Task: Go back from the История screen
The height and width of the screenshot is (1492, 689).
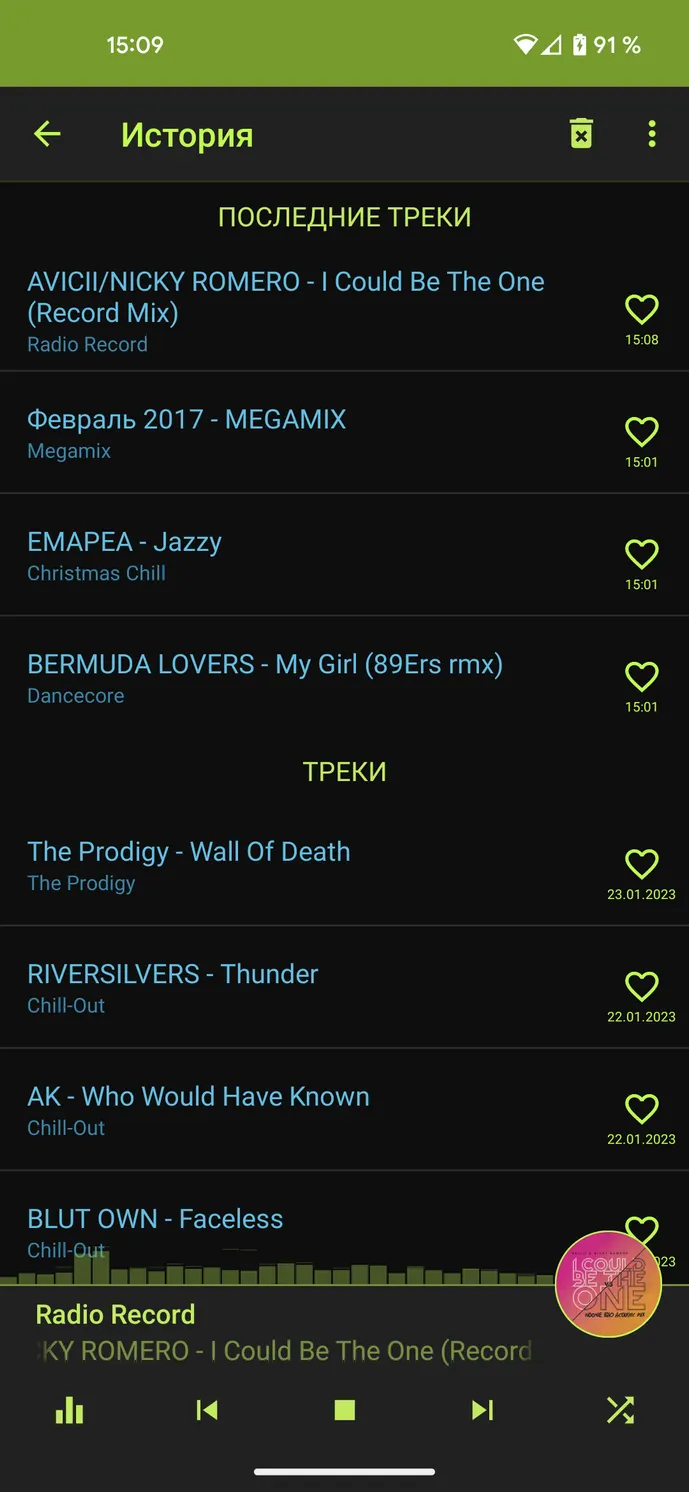Action: 47,134
